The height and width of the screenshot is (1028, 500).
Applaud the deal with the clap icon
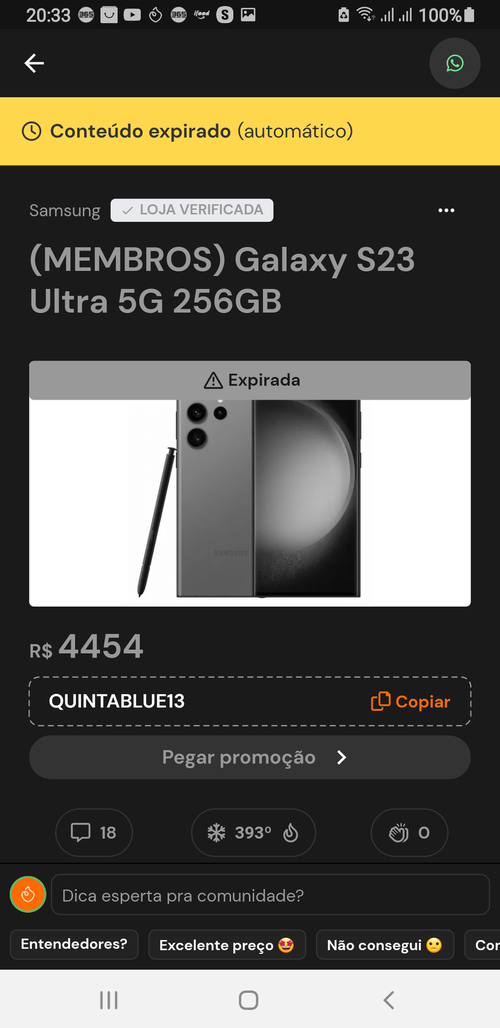click(410, 833)
